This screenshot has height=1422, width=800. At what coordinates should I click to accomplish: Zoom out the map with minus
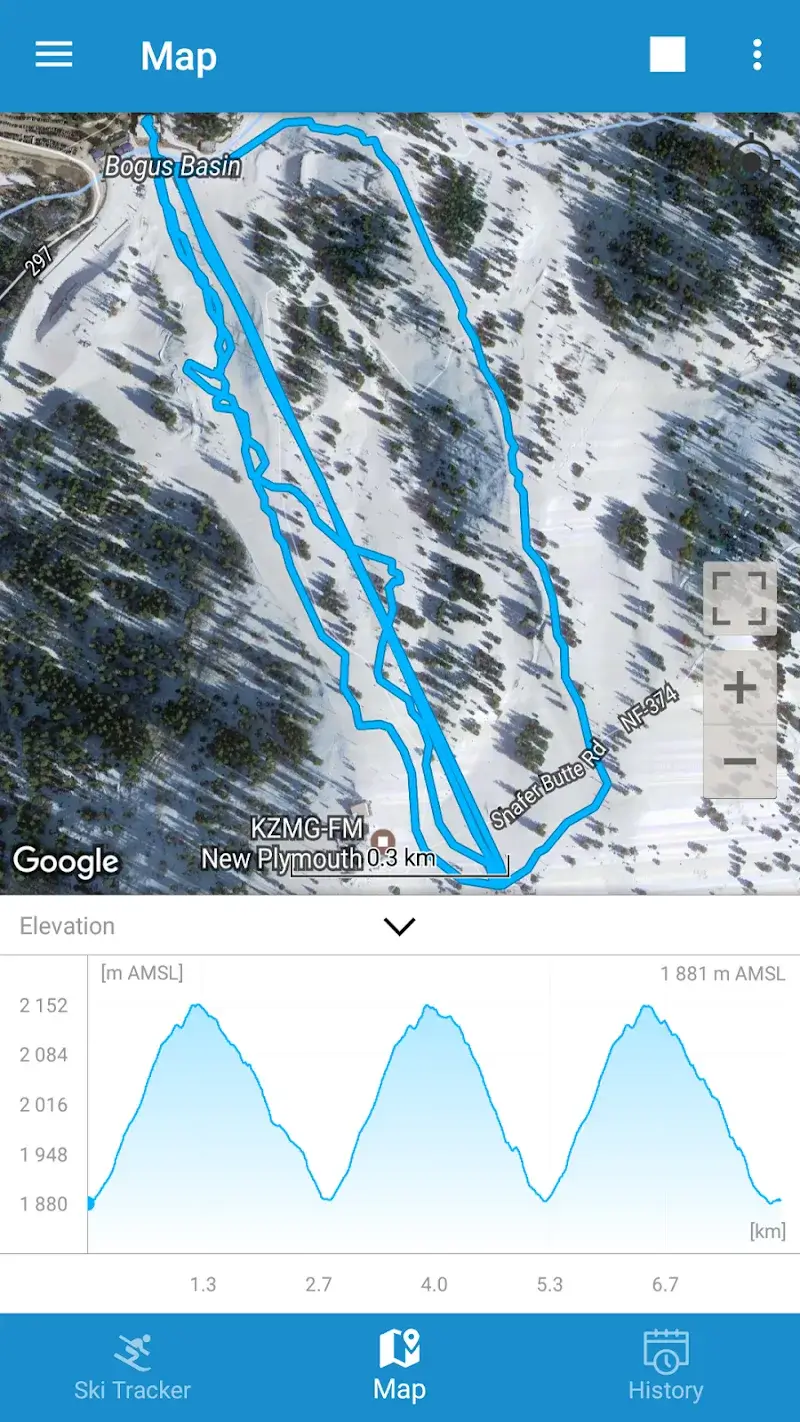(x=740, y=762)
